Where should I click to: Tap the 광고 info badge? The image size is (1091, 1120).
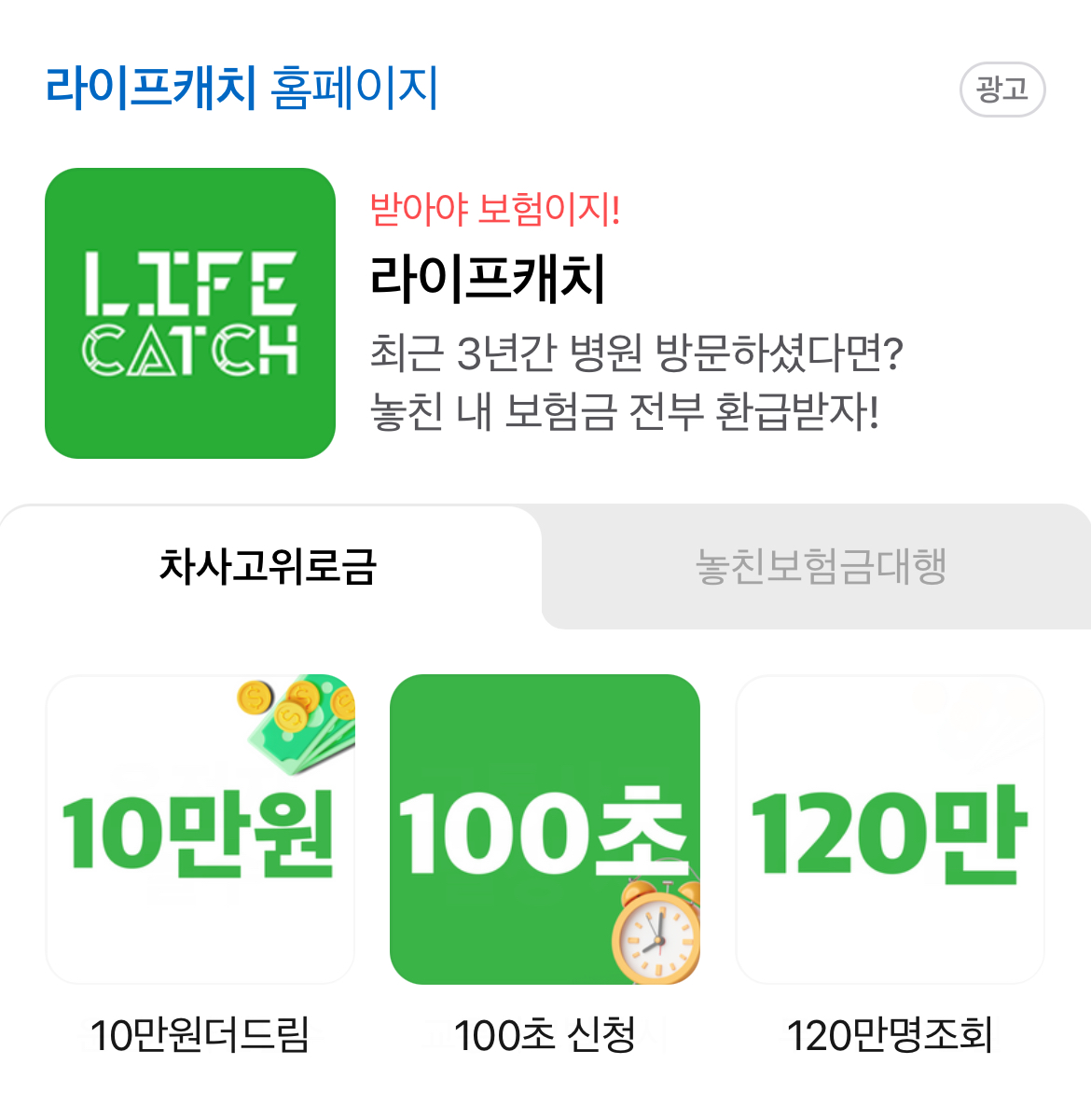point(1002,90)
